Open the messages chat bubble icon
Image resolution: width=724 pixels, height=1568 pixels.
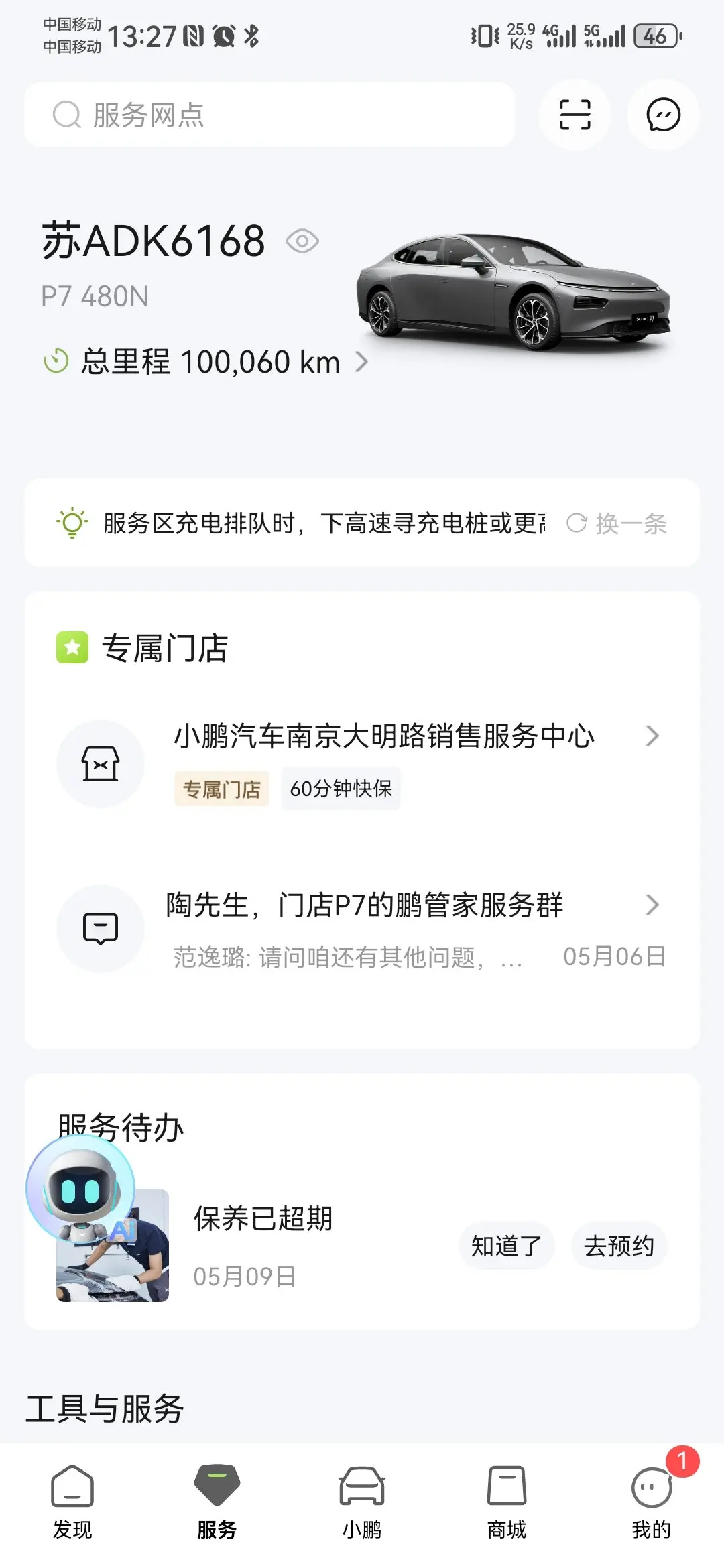663,115
